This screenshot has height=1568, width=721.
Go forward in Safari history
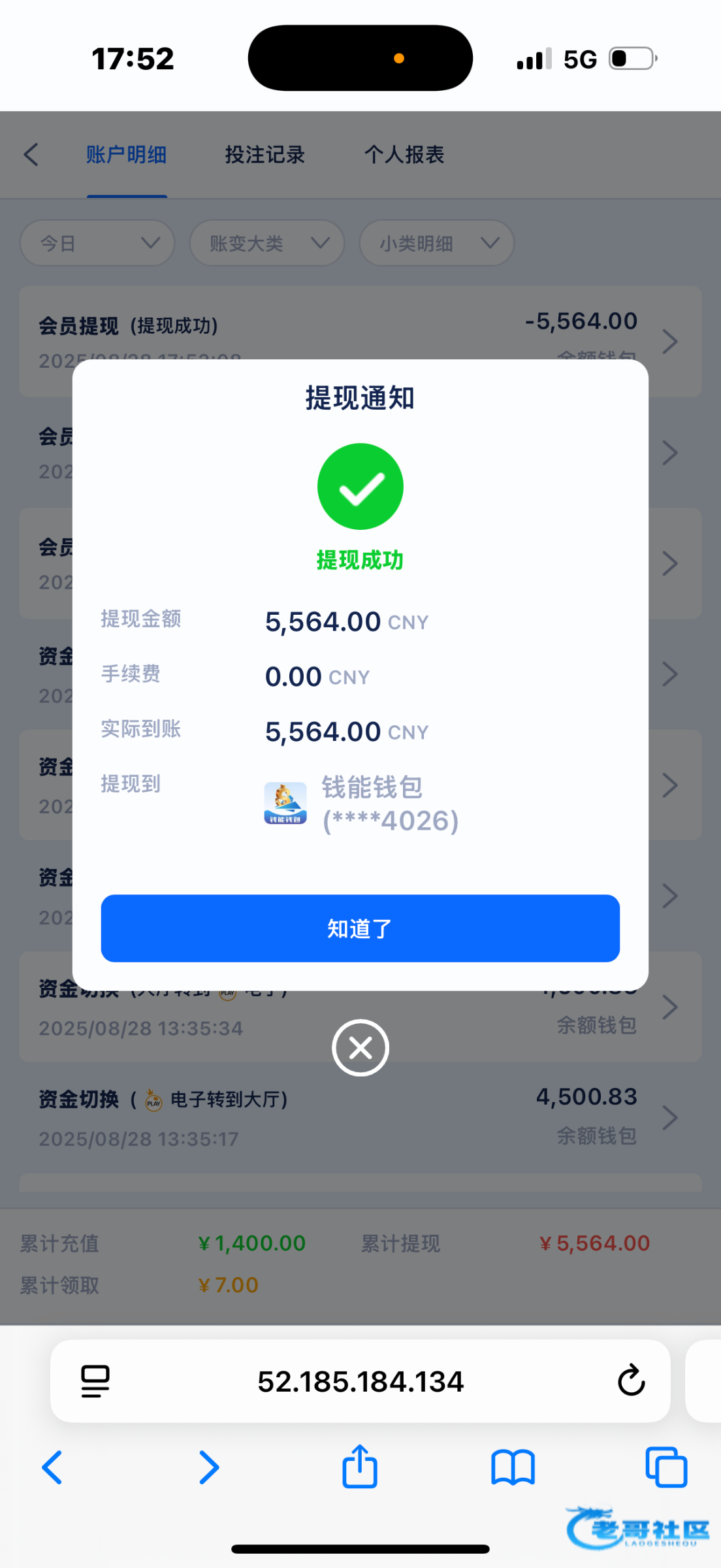(208, 1467)
